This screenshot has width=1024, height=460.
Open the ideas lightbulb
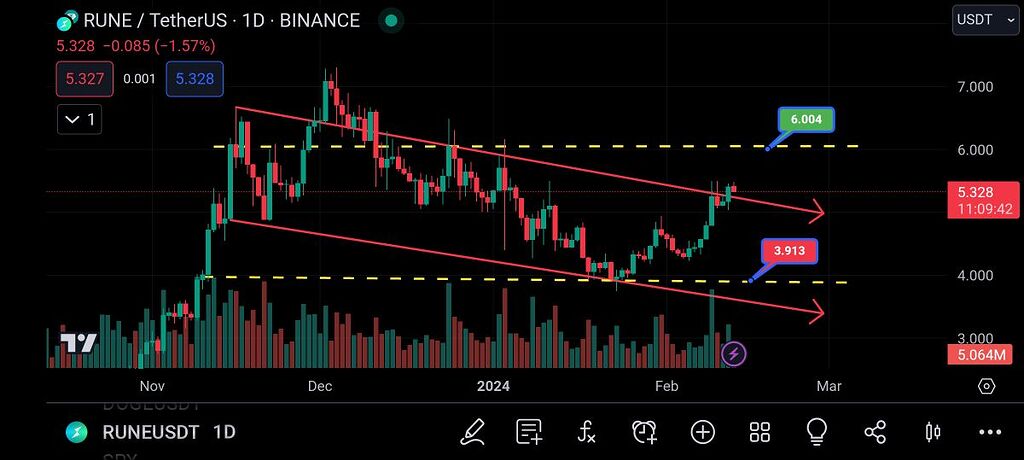817,432
